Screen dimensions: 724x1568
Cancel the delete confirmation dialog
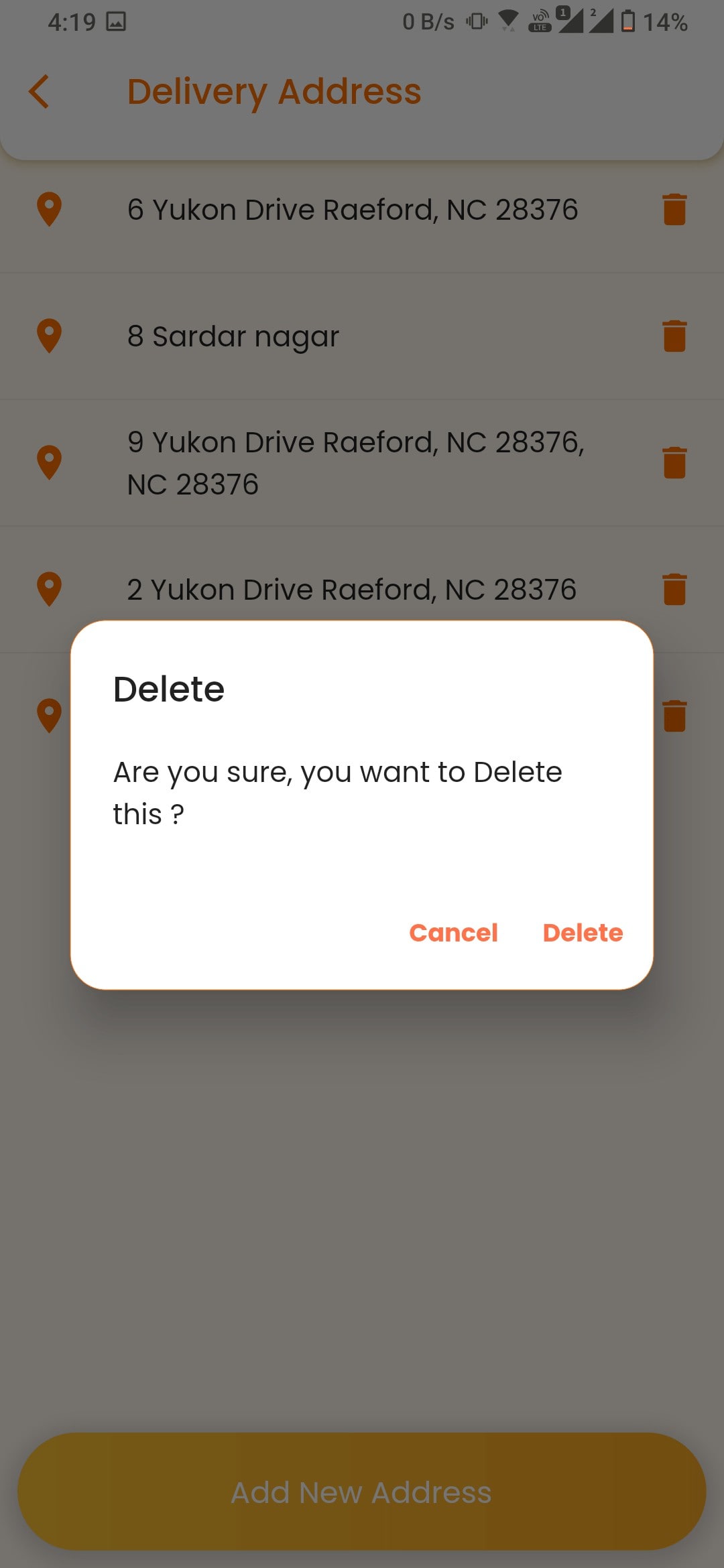coord(453,933)
